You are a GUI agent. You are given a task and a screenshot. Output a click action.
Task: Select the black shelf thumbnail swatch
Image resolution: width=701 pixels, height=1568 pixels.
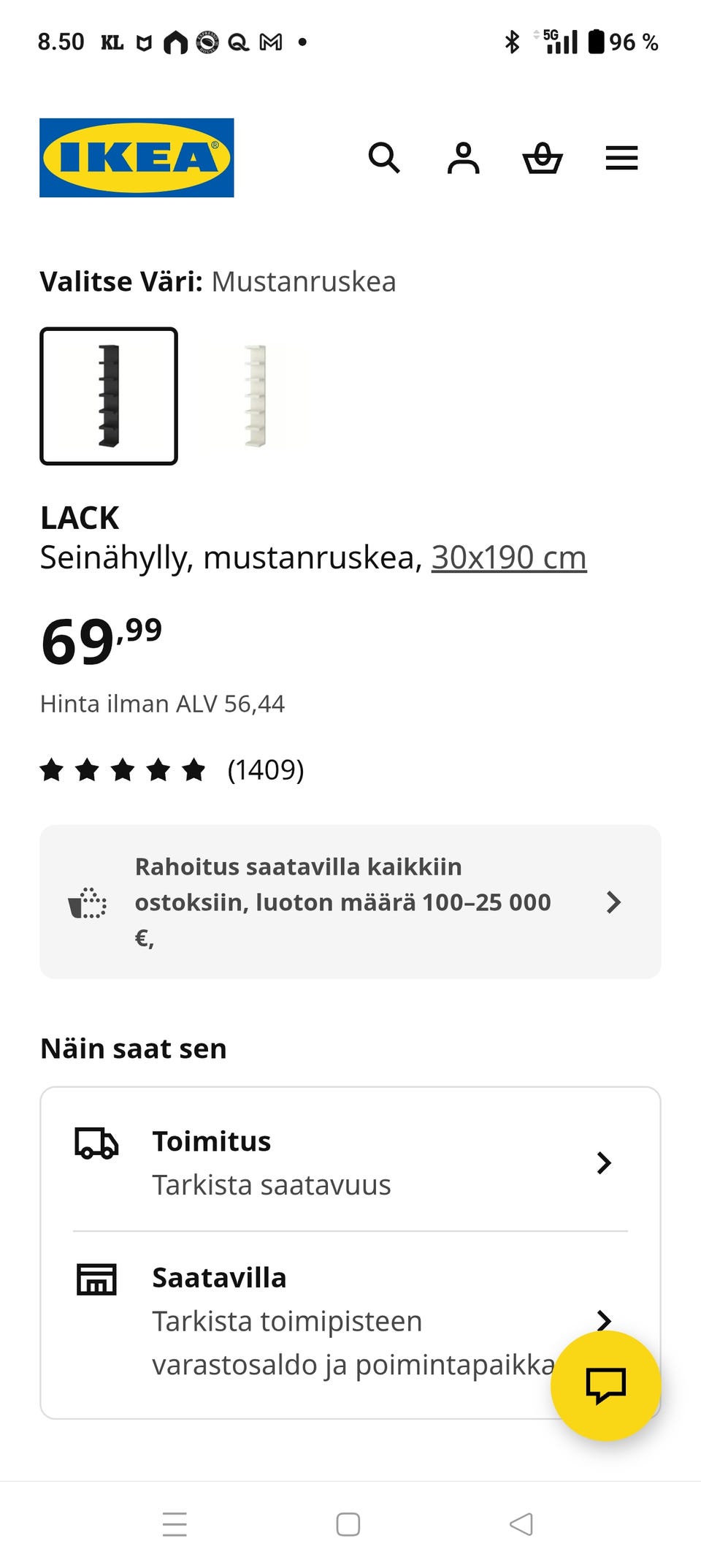[108, 395]
